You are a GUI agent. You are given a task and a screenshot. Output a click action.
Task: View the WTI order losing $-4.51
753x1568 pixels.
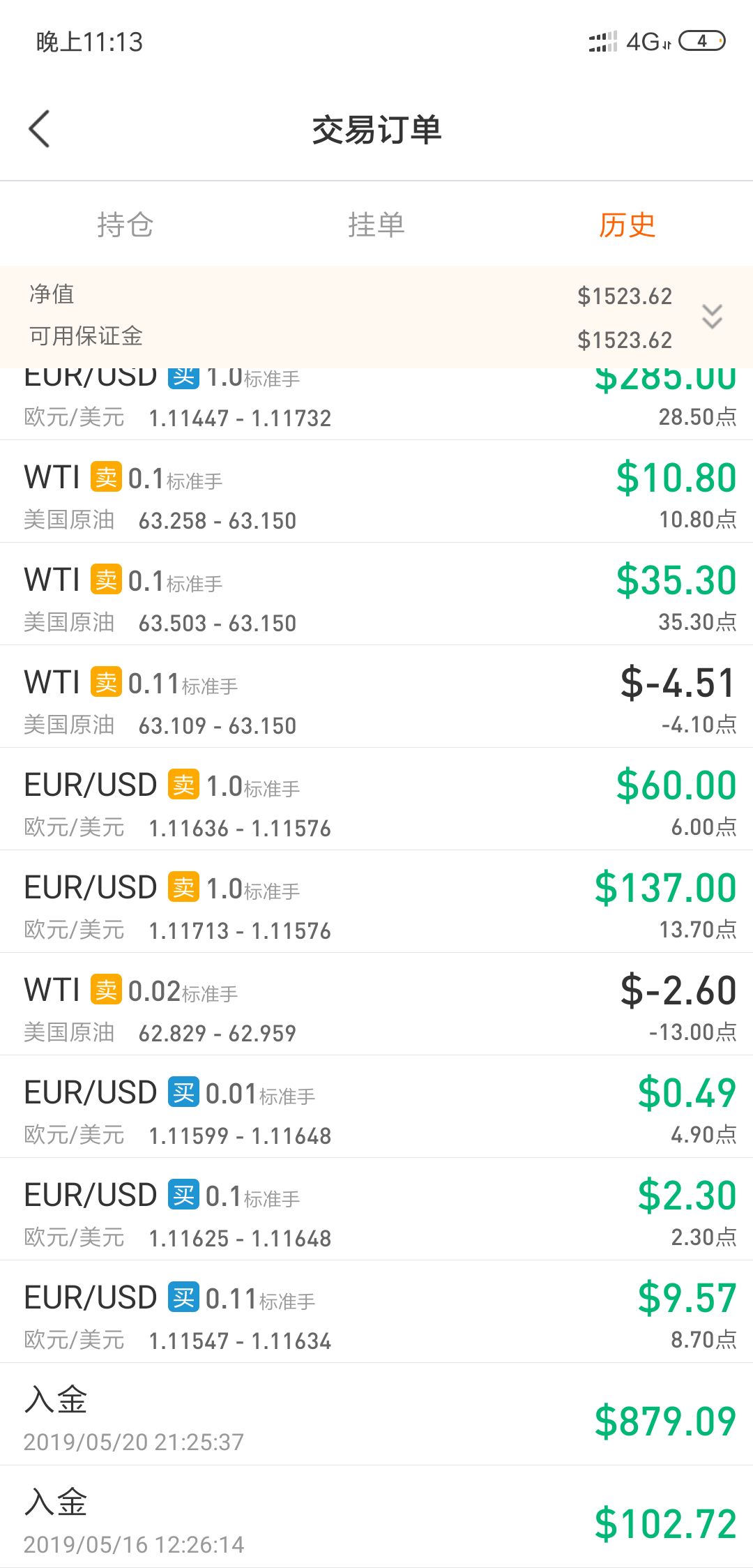[x=376, y=697]
